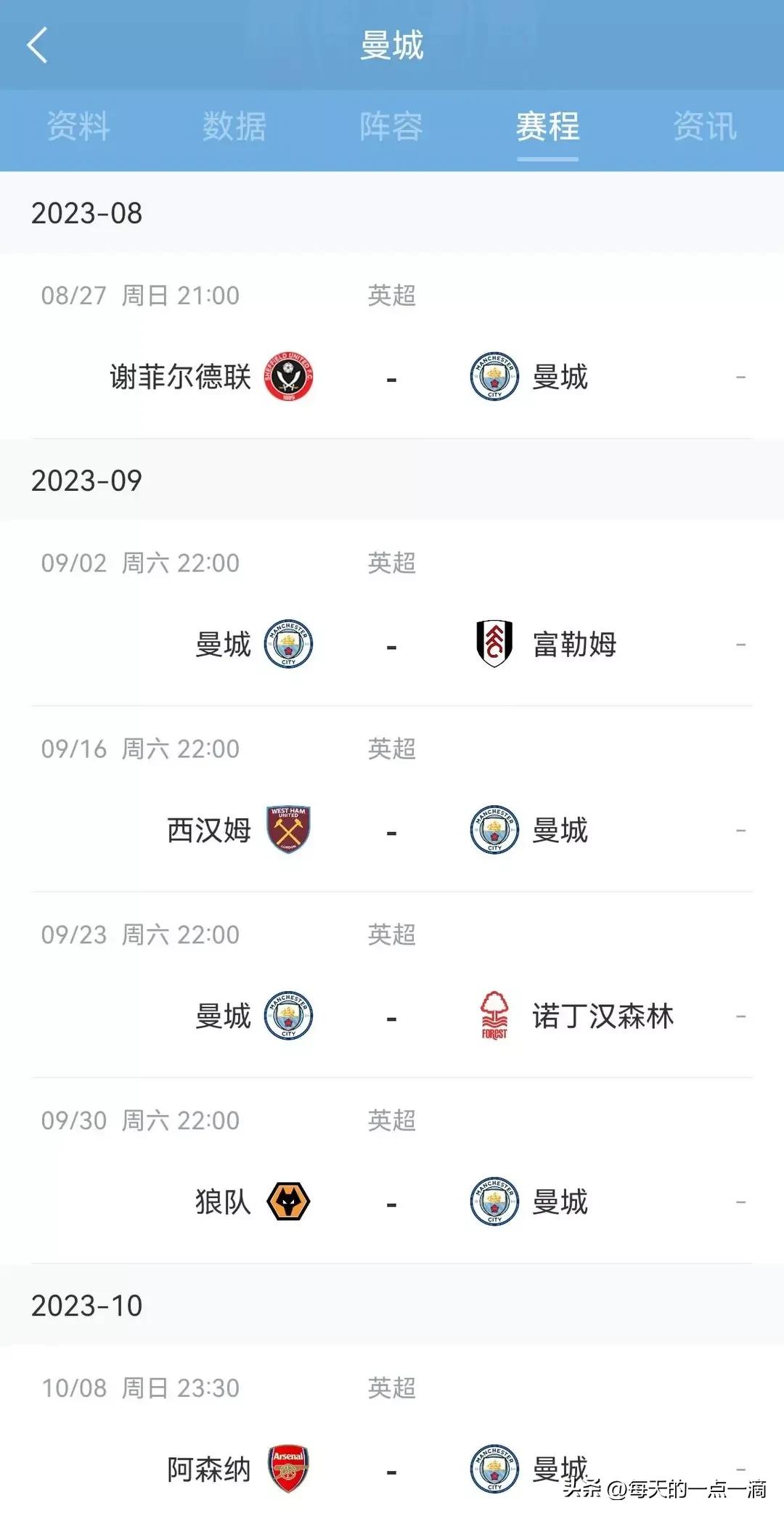Open the 阵容 tab
The width and height of the screenshot is (784, 1516).
pos(391,126)
